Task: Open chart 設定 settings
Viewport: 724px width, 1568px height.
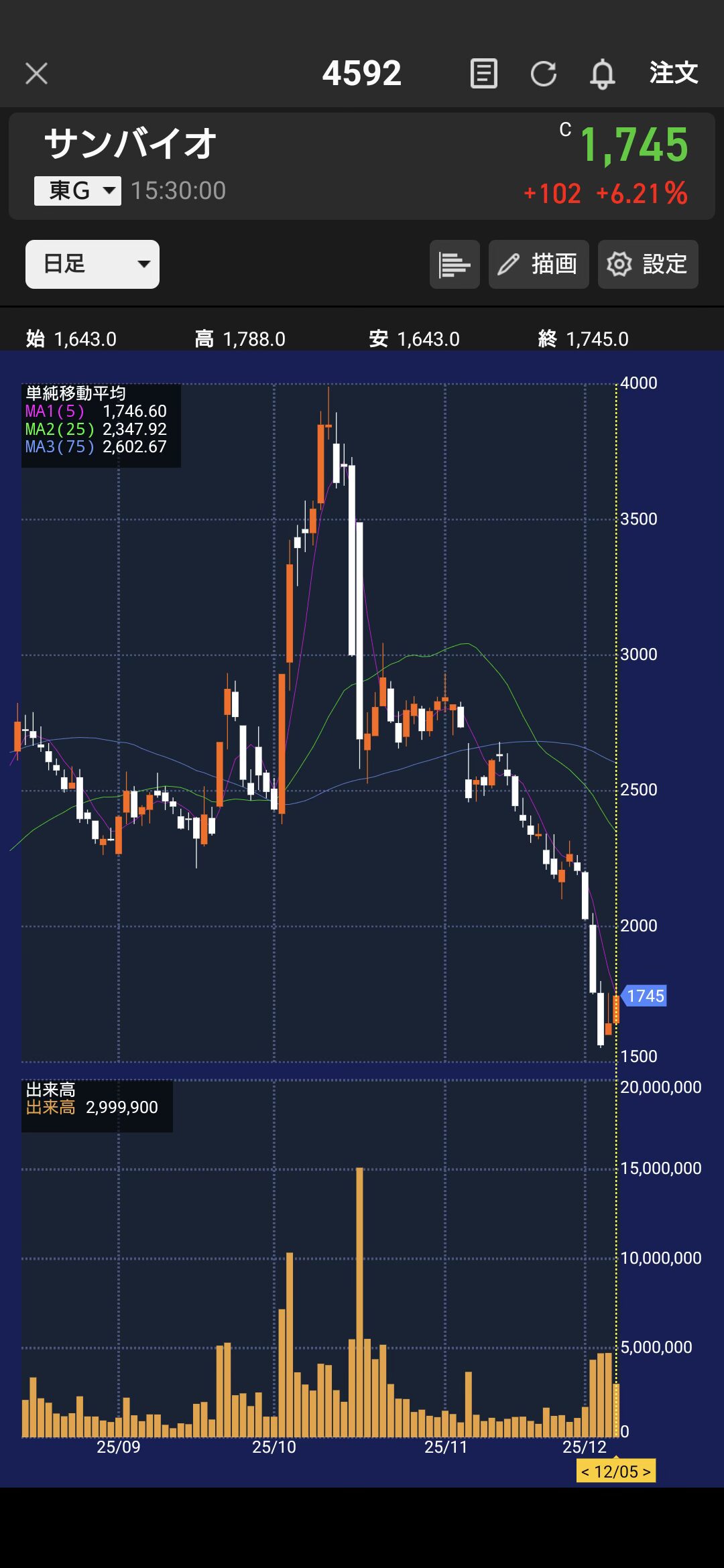Action: (648, 264)
